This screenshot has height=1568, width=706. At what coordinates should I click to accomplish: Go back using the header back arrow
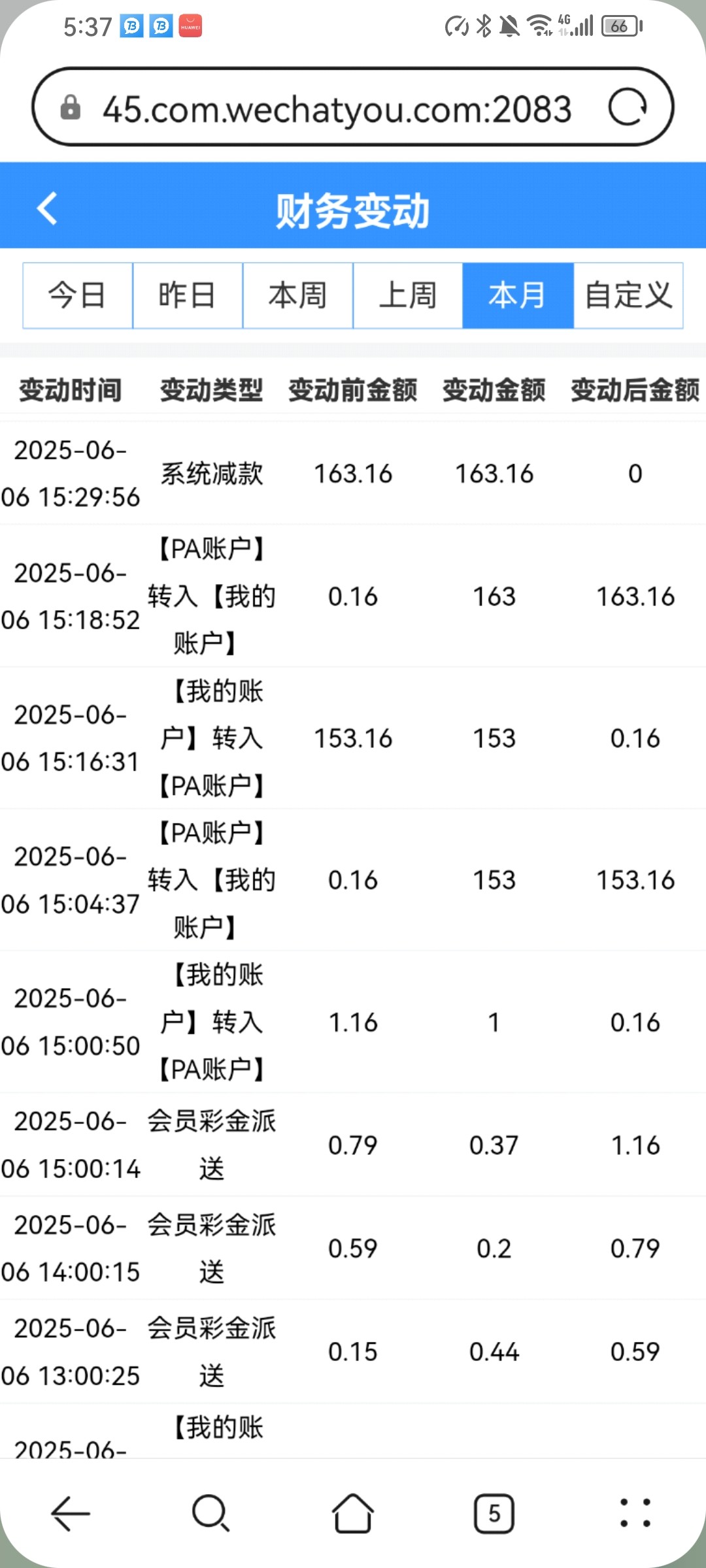click(x=47, y=208)
